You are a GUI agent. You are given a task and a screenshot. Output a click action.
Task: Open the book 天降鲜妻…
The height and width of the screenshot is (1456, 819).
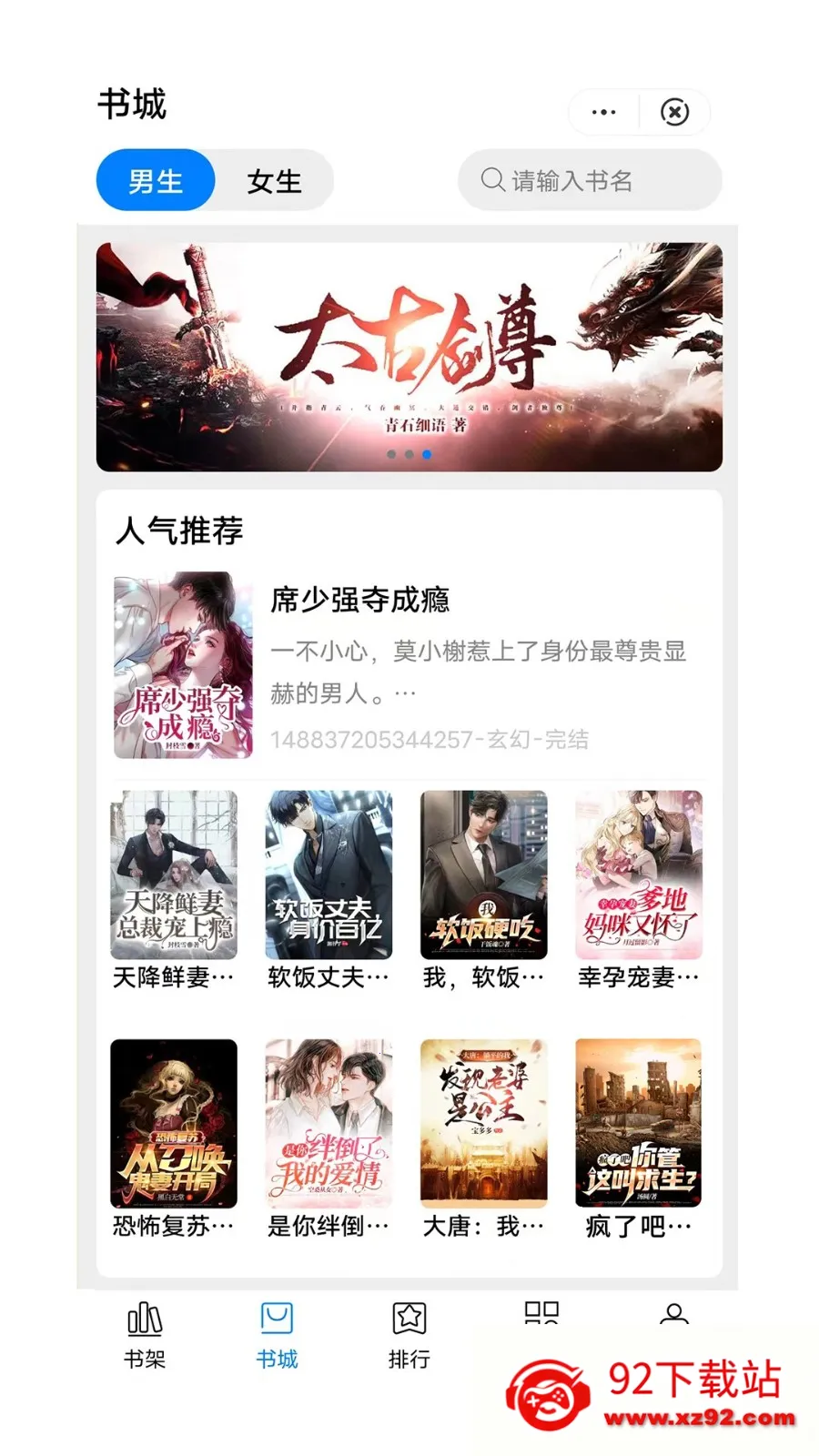coord(174,890)
